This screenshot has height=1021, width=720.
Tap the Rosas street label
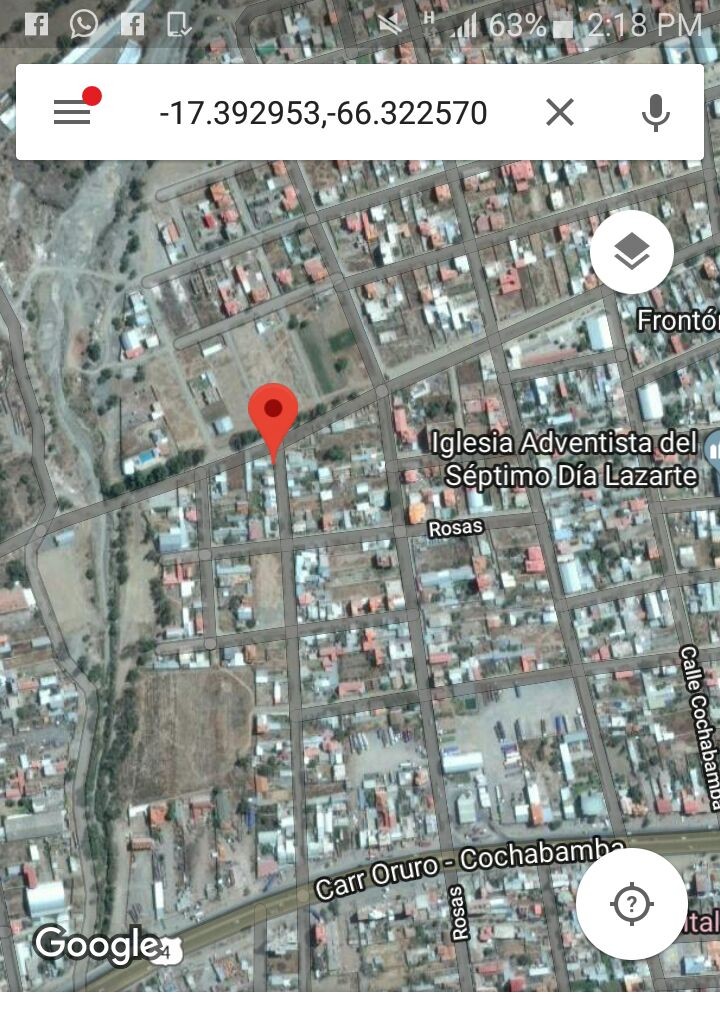pos(457,529)
